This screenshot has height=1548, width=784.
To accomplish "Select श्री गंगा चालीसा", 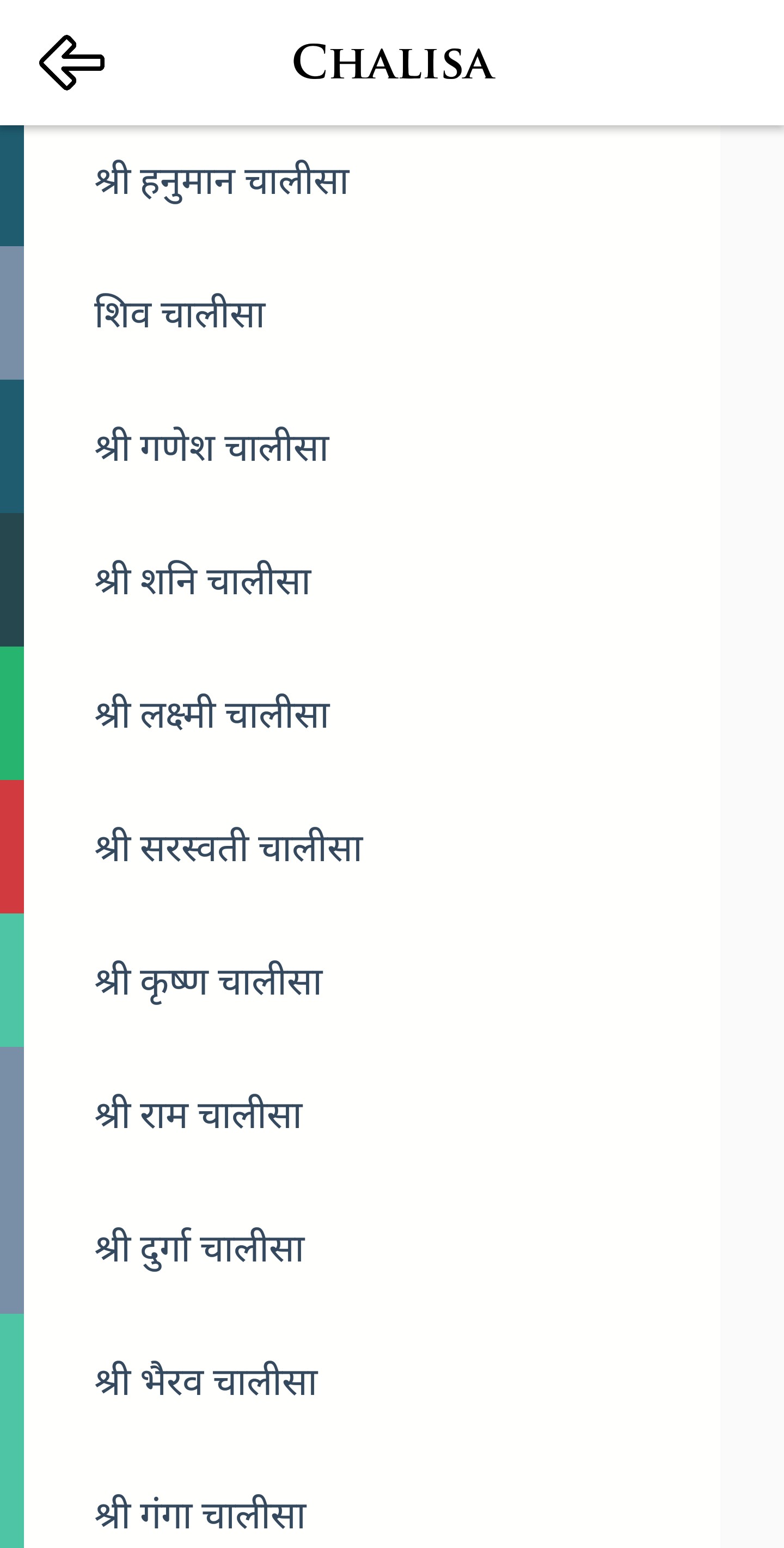I will 201,1513.
